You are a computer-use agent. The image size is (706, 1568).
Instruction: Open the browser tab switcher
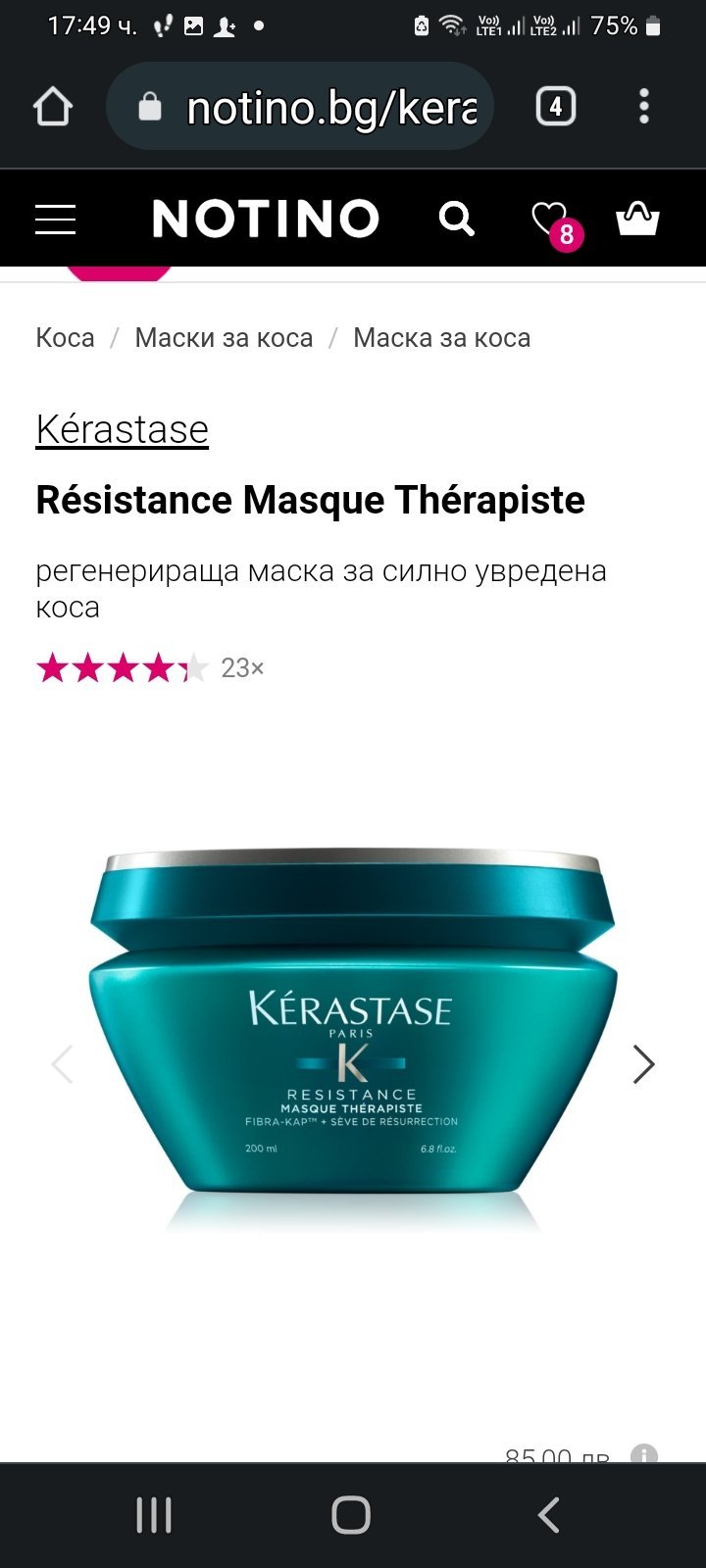pos(555,107)
